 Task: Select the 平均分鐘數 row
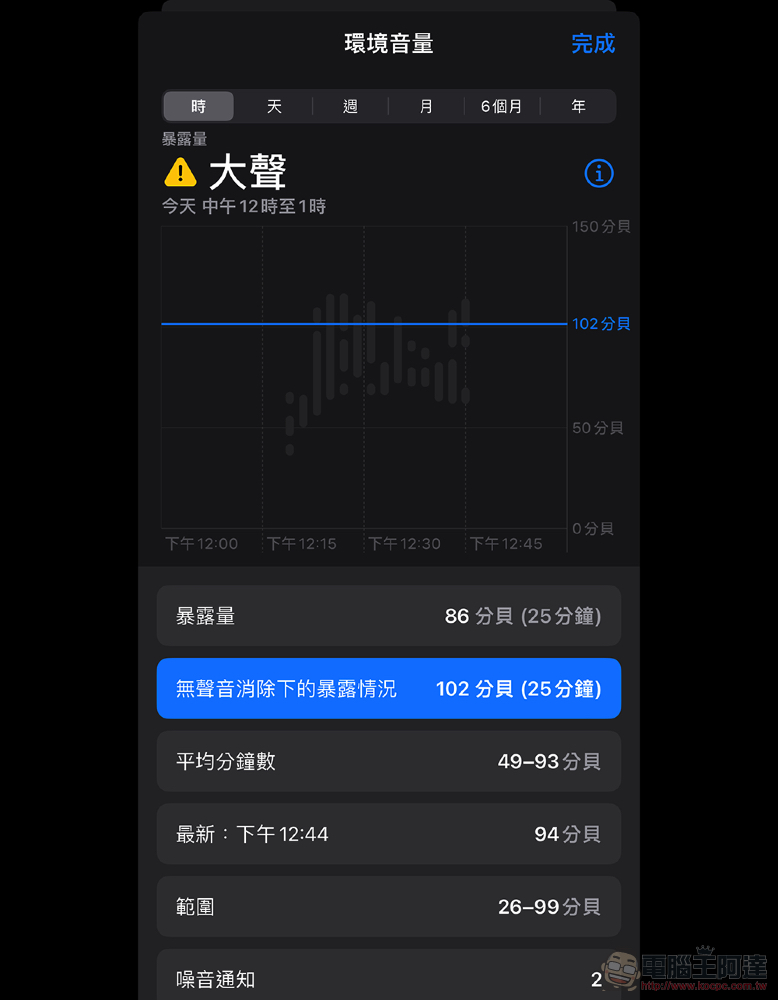(388, 761)
